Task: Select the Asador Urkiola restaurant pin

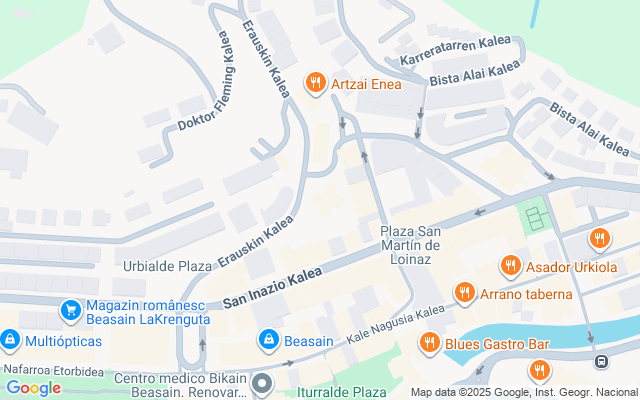Action: [510, 267]
